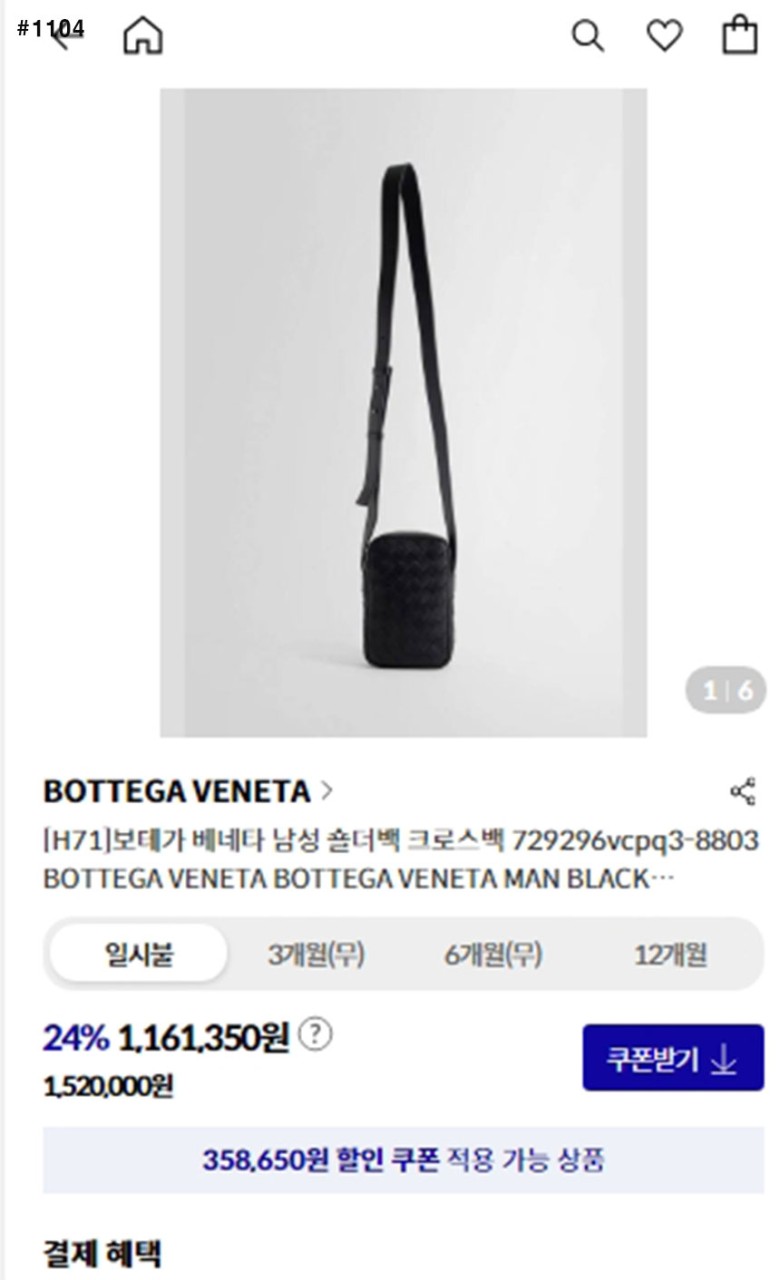Open the shopping bag cart
This screenshot has height=1280, width=780.
click(x=740, y=35)
